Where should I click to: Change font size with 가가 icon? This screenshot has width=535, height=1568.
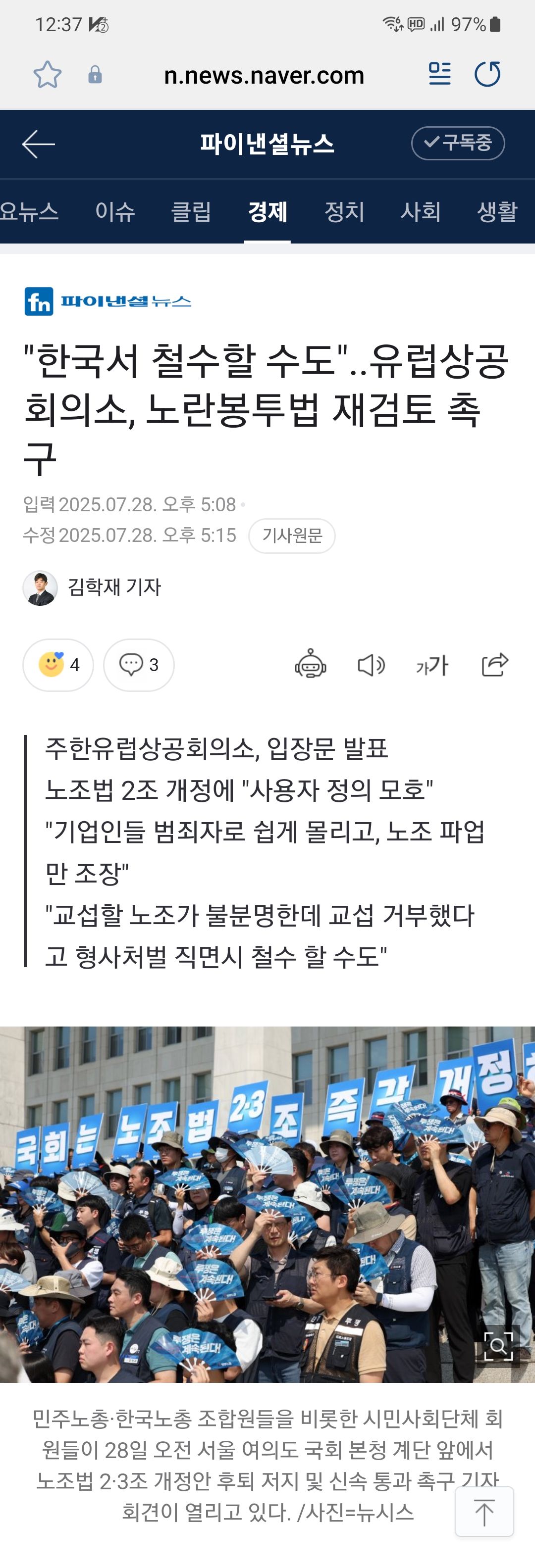point(432,665)
